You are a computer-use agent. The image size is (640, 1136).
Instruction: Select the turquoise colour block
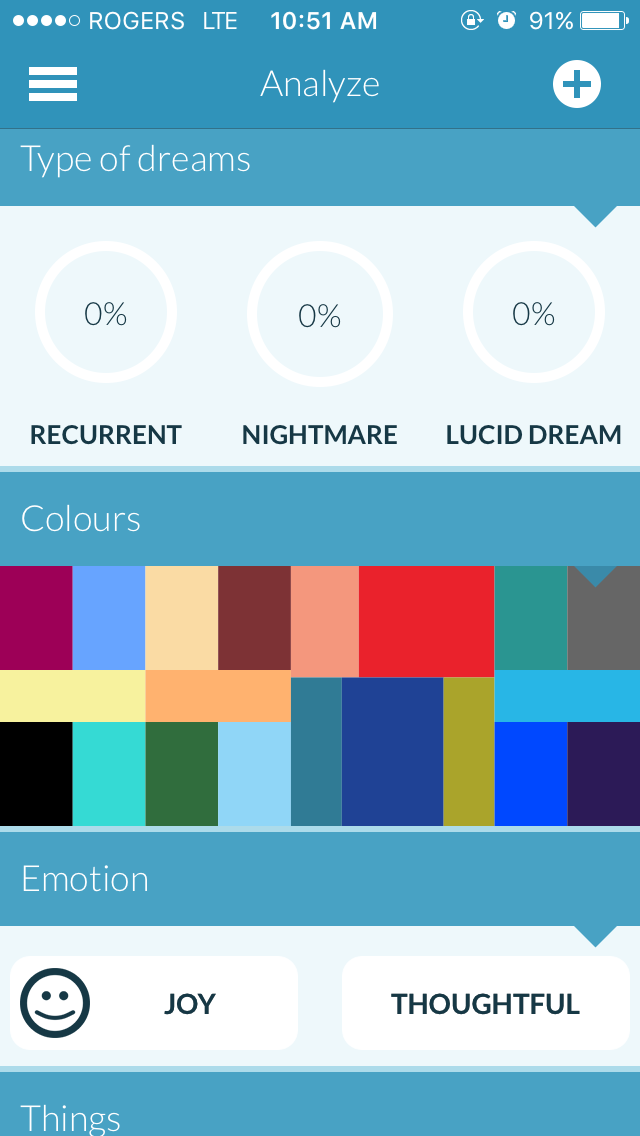click(109, 773)
